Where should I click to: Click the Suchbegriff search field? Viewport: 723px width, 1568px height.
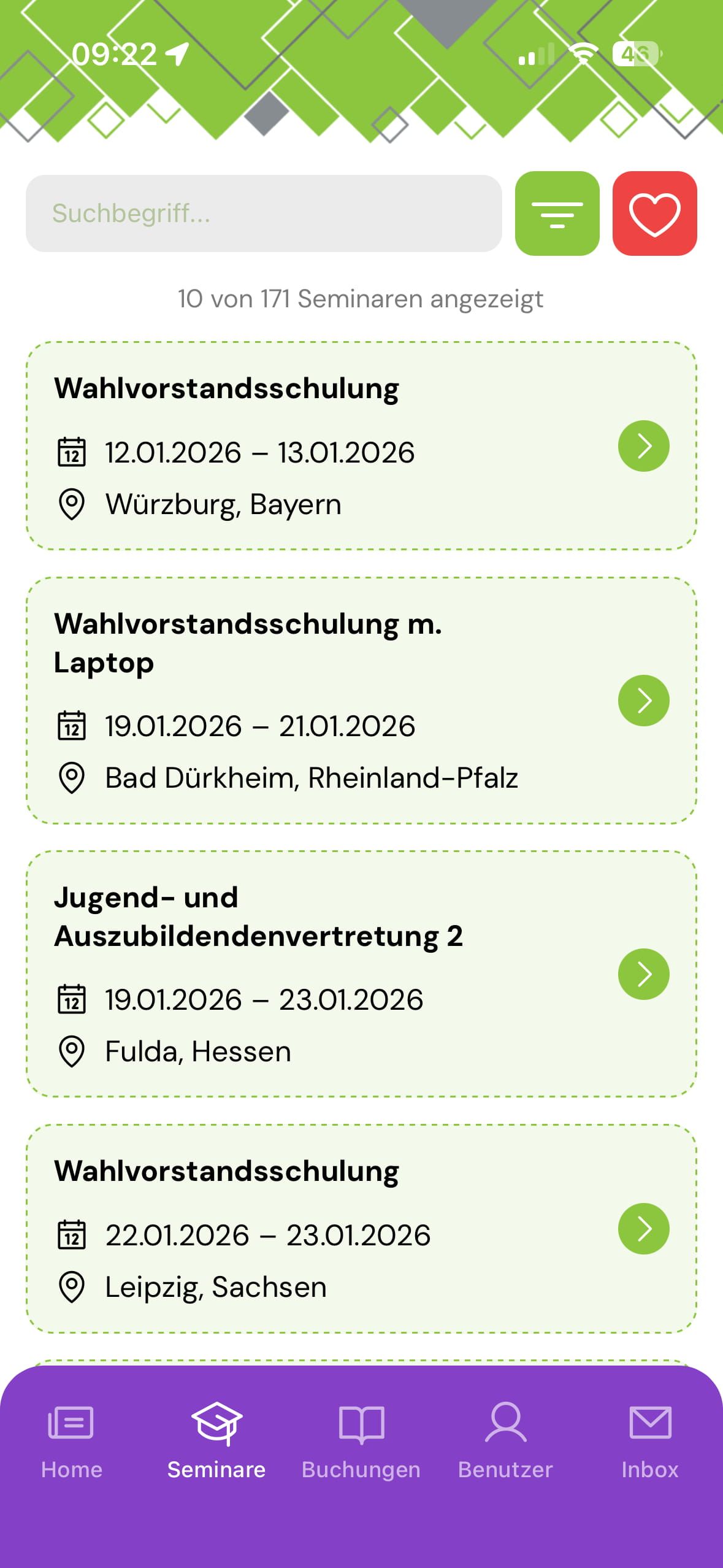(x=265, y=215)
